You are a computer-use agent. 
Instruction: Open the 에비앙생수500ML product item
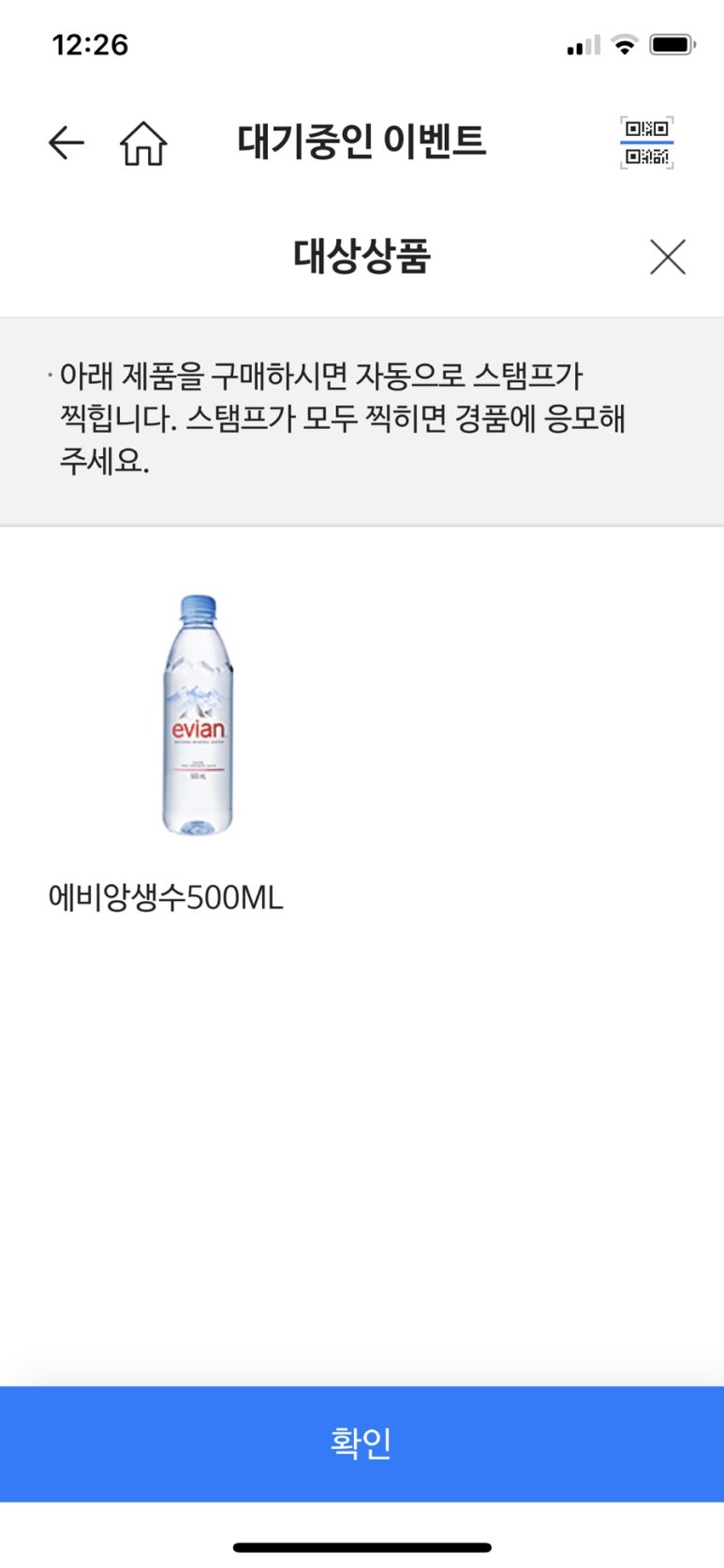197,717
